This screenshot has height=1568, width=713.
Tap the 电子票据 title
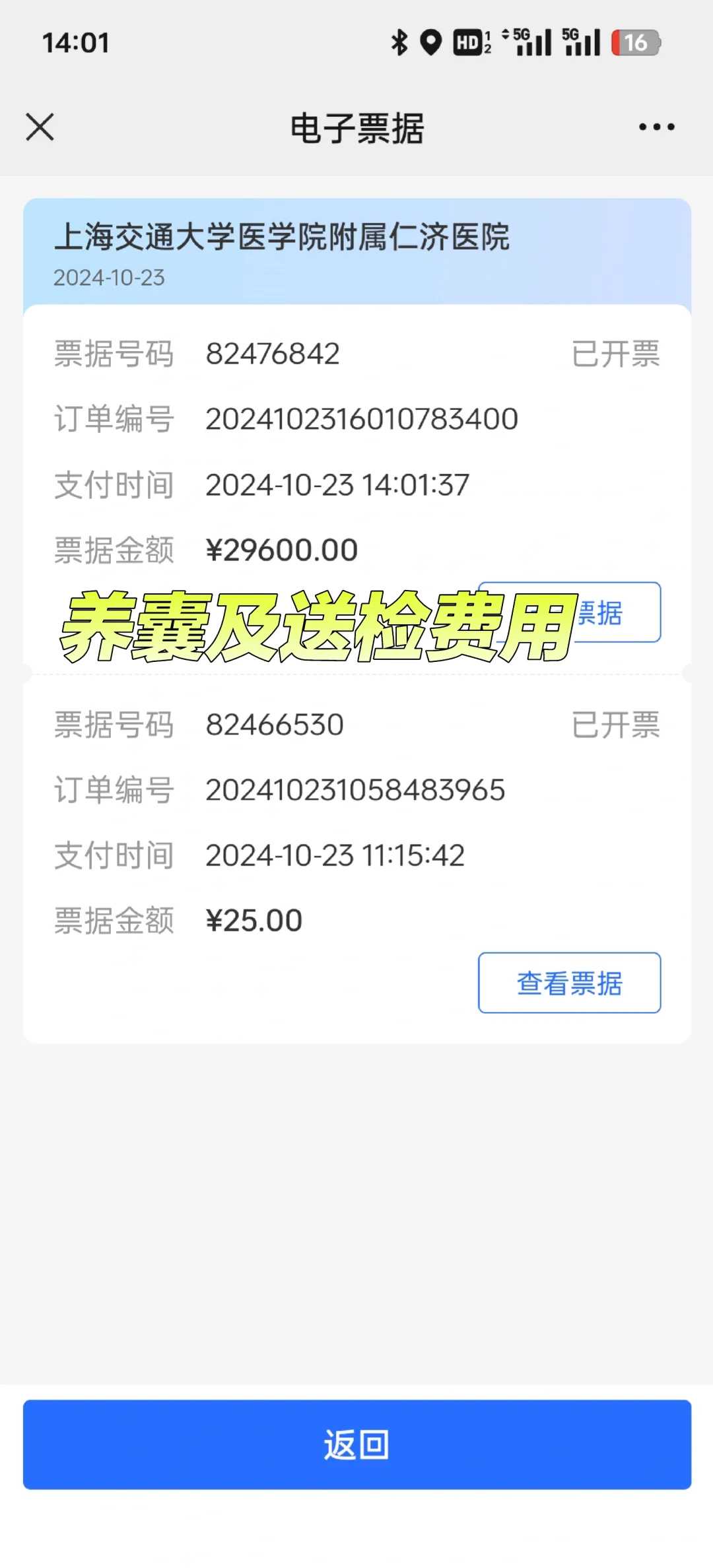356,128
